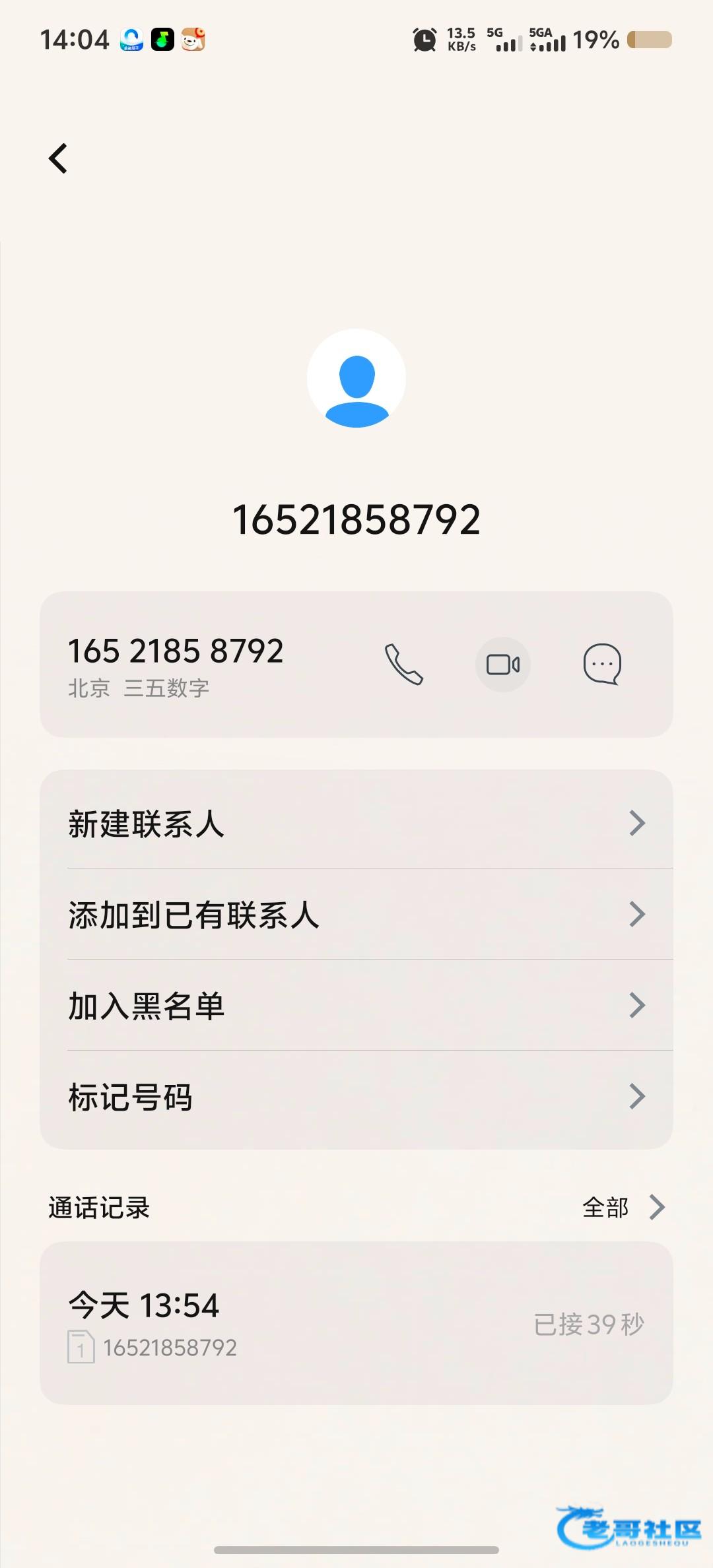The width and height of the screenshot is (713, 1568).
Task: Select 添加到已有联系人 option
Action: (356, 915)
